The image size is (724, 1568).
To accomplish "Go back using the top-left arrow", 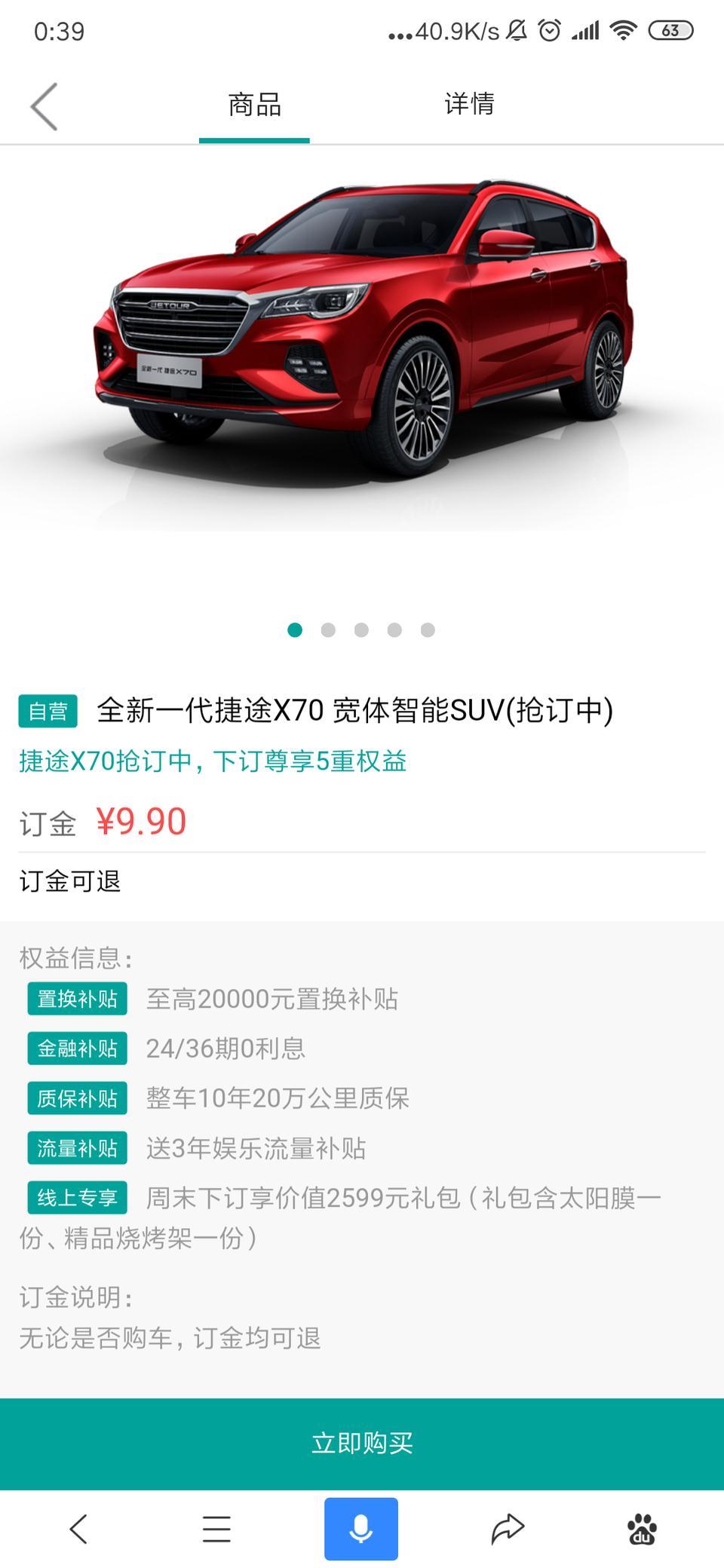I will tap(44, 106).
